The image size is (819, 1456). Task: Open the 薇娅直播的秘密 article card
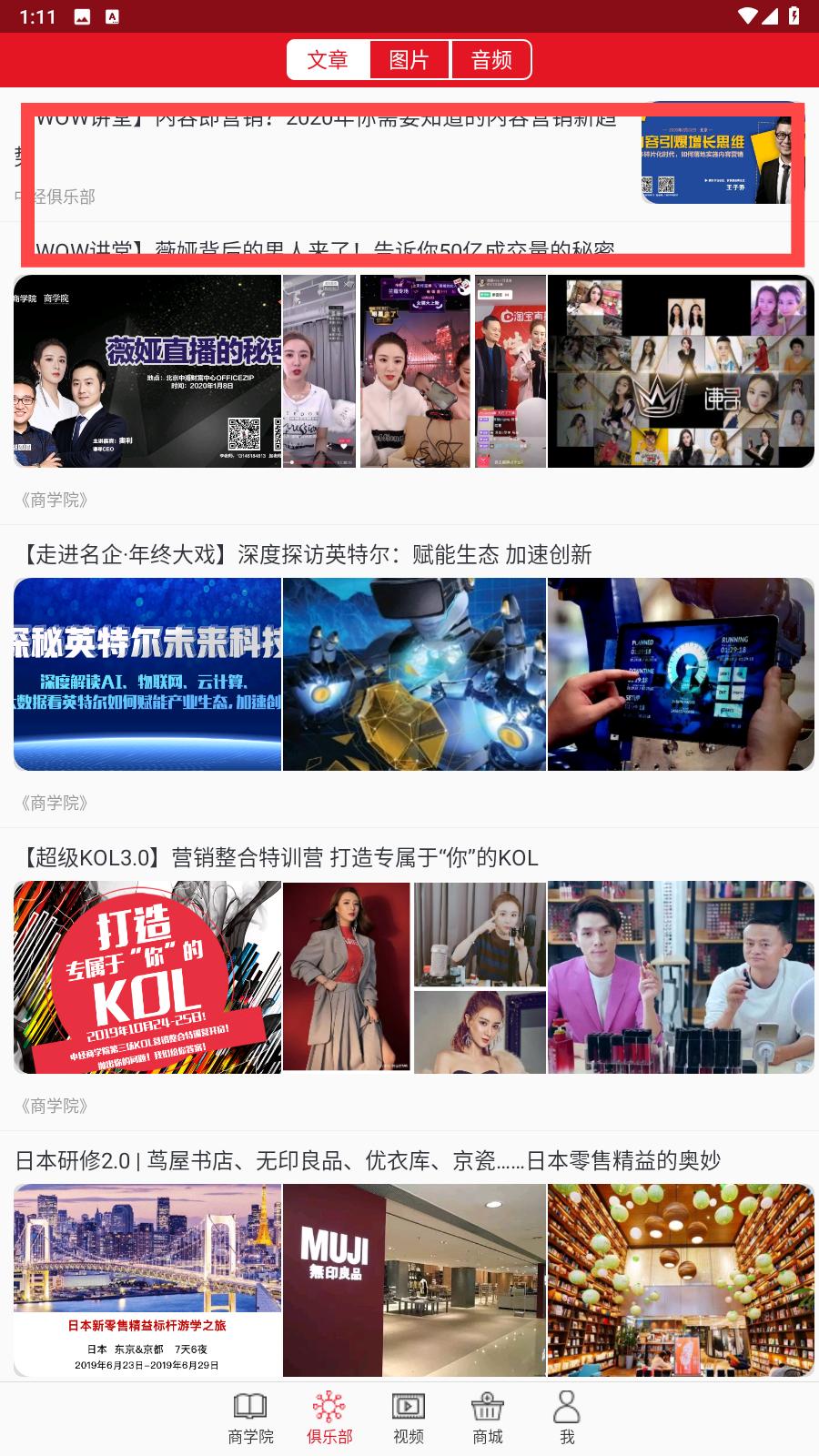[409, 371]
